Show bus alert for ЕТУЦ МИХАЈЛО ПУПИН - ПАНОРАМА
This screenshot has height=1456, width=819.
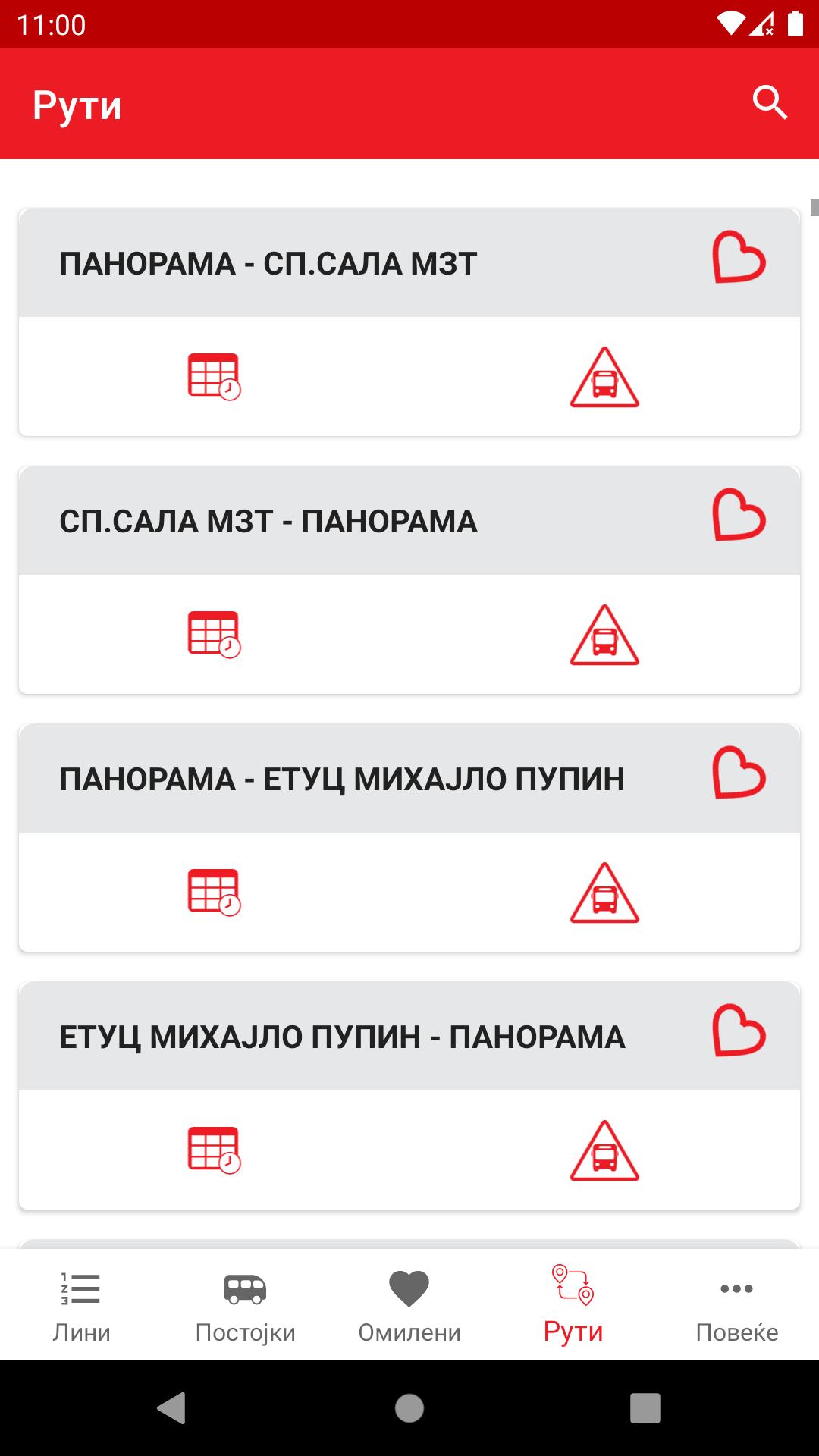point(604,1150)
